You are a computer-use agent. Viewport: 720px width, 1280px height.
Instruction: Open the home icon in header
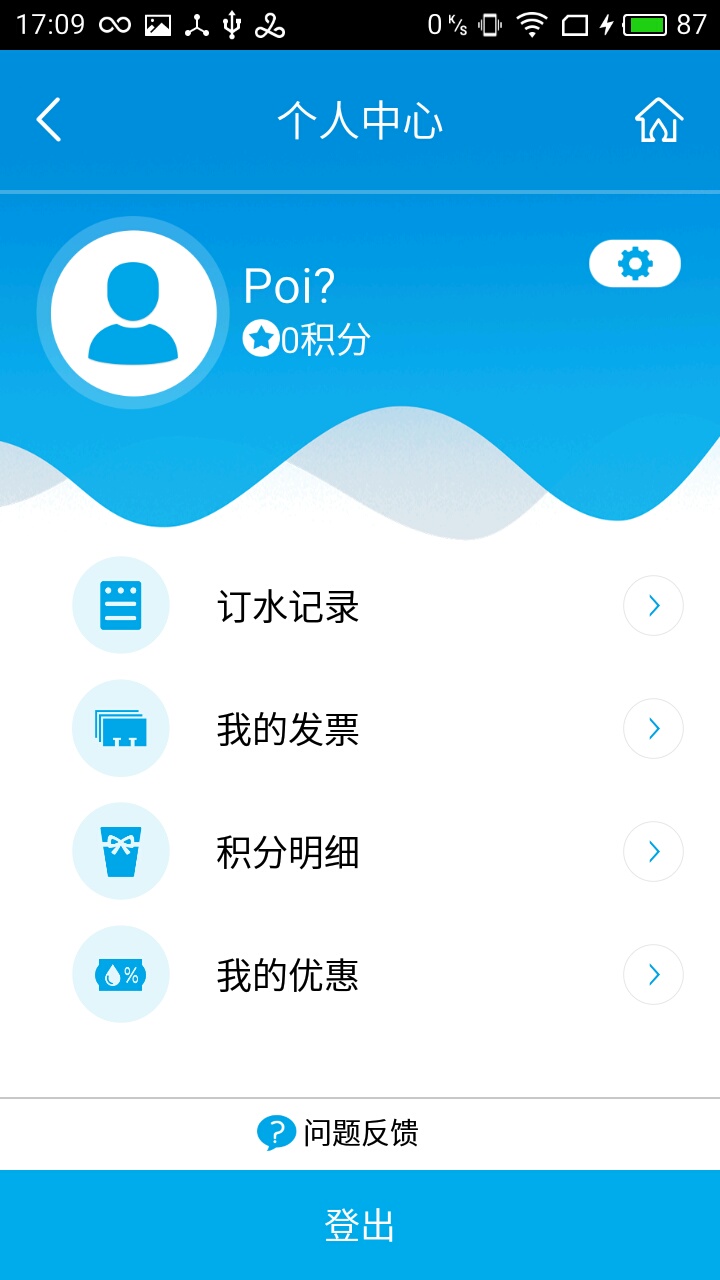(659, 121)
